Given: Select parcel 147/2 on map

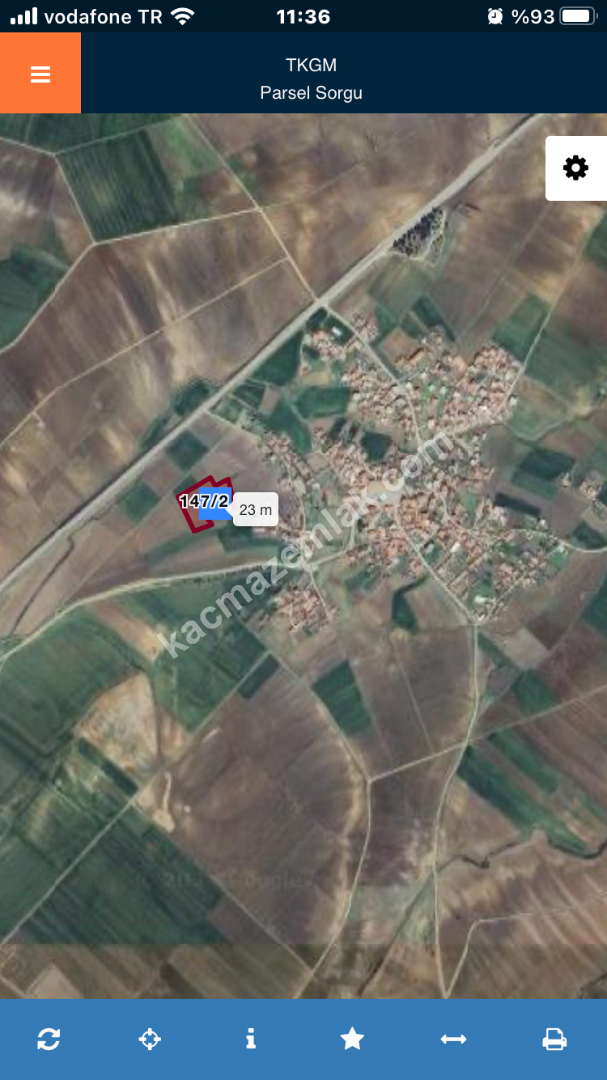Looking at the screenshot, I should pyautogui.click(x=204, y=502).
